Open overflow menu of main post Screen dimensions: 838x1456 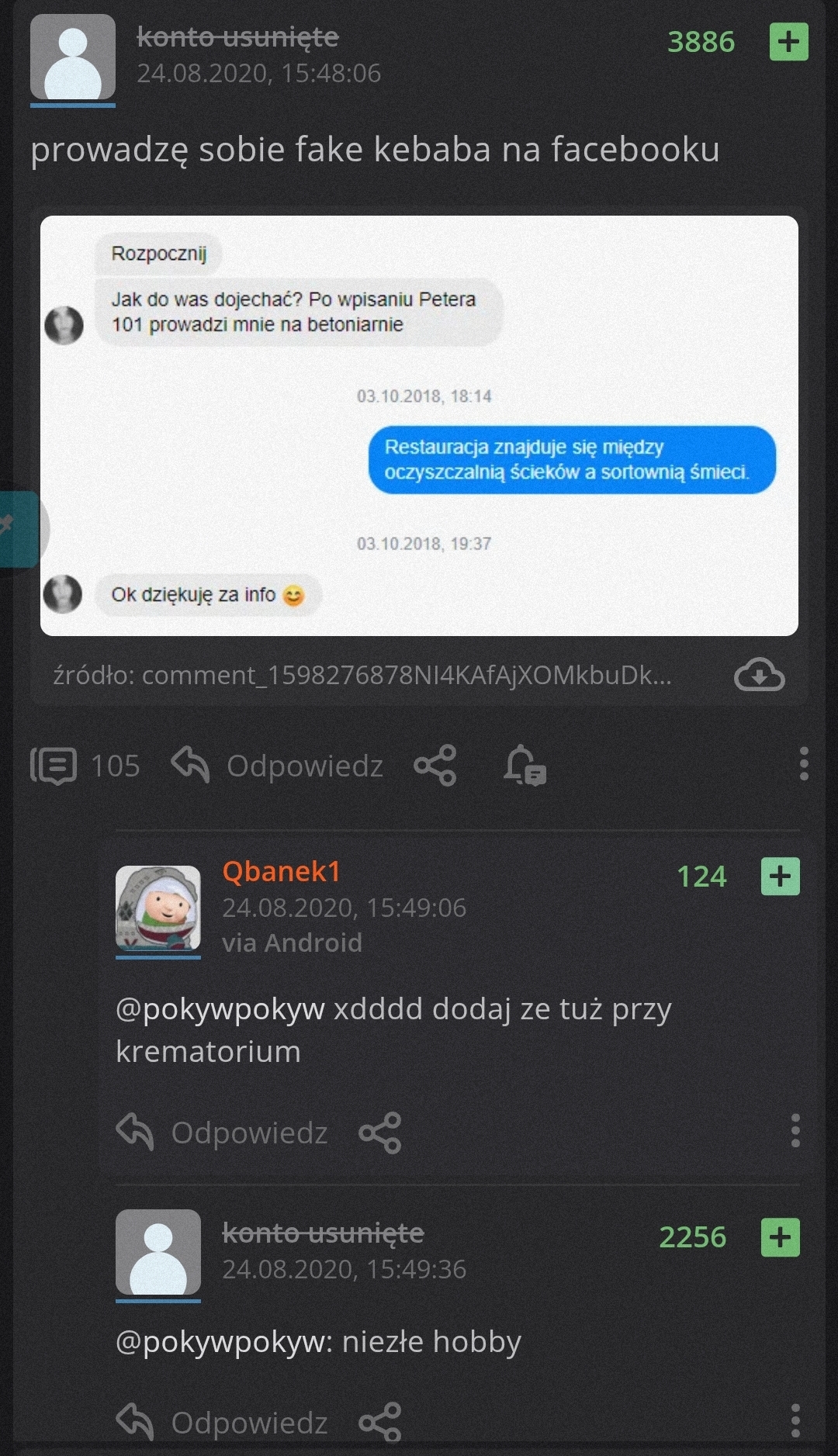click(804, 764)
